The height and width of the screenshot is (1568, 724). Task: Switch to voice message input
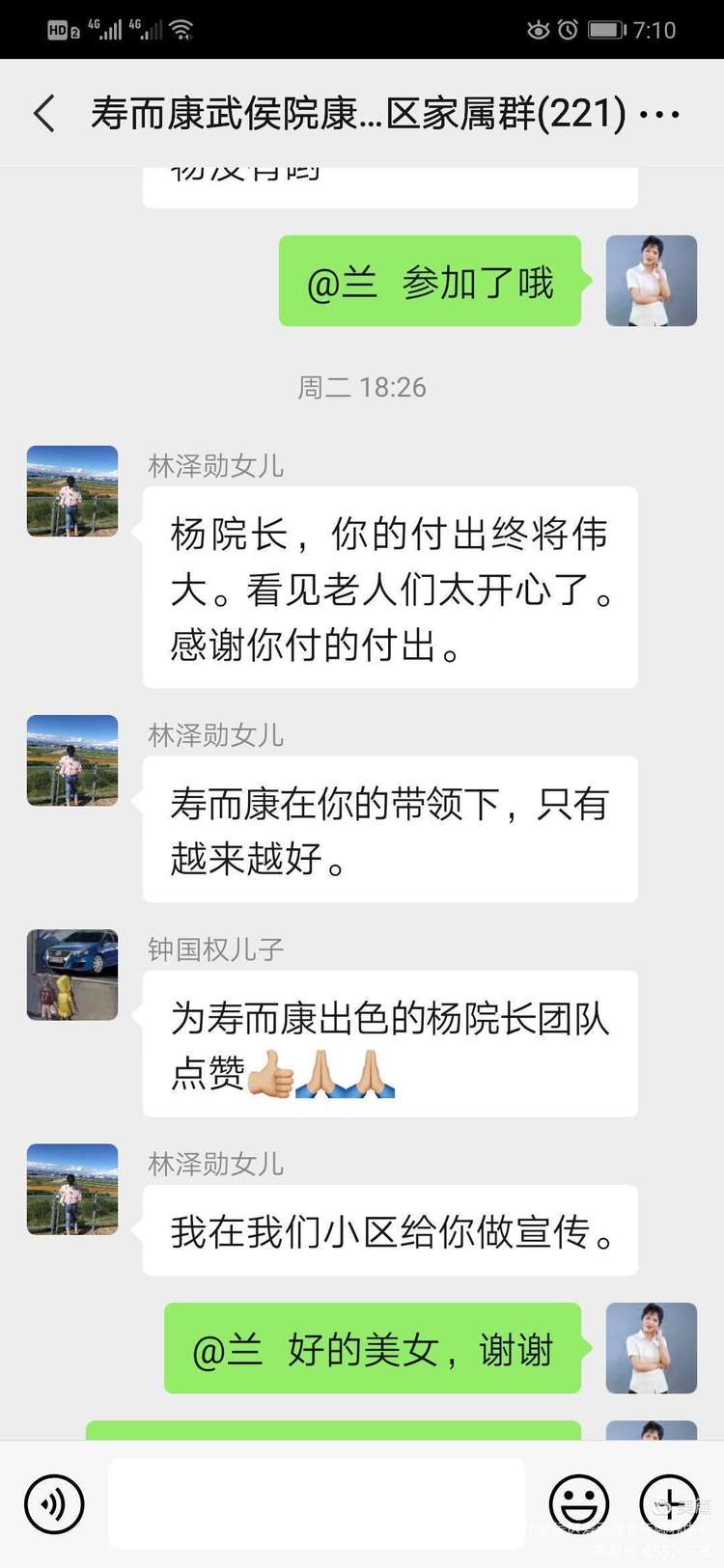(x=54, y=1503)
